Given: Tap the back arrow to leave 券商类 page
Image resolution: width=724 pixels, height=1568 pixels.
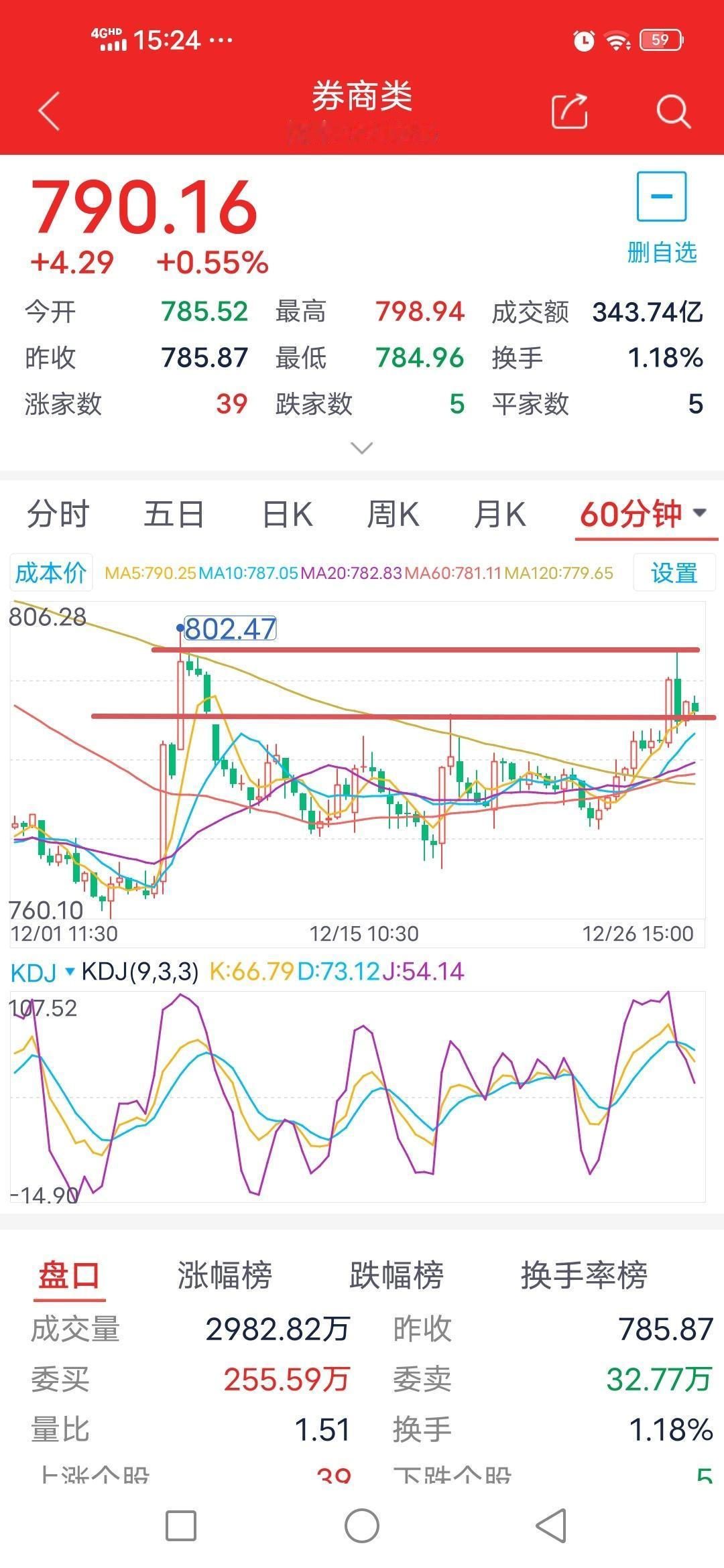Looking at the screenshot, I should point(47,110).
